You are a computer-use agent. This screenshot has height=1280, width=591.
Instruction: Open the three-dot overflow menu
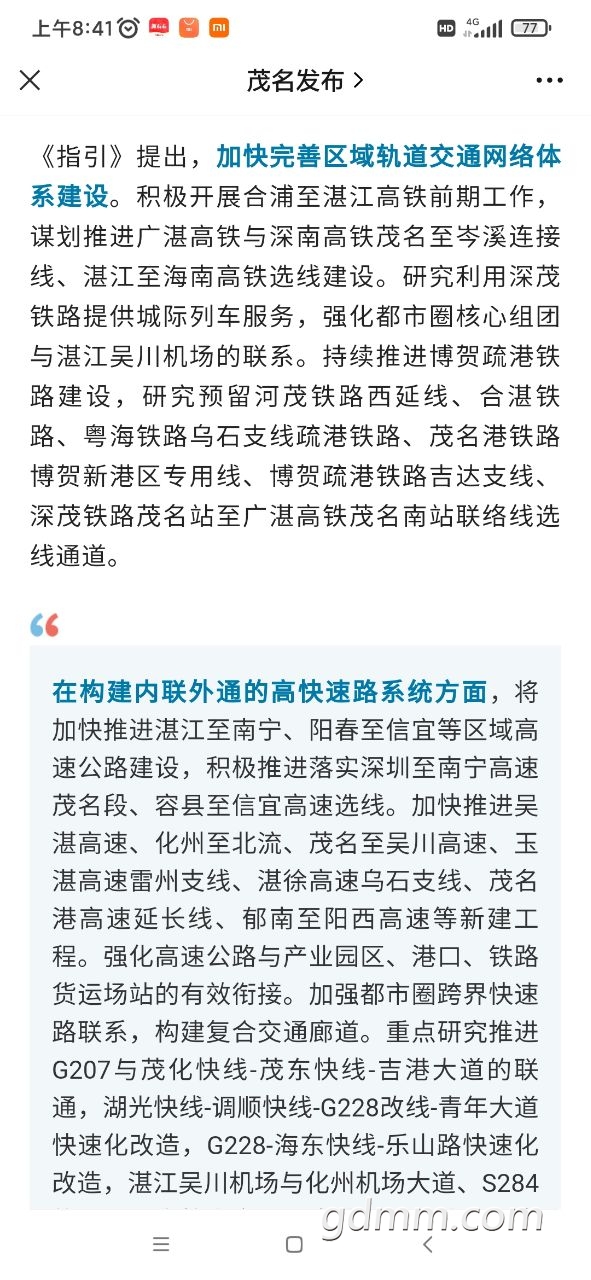[x=550, y=81]
